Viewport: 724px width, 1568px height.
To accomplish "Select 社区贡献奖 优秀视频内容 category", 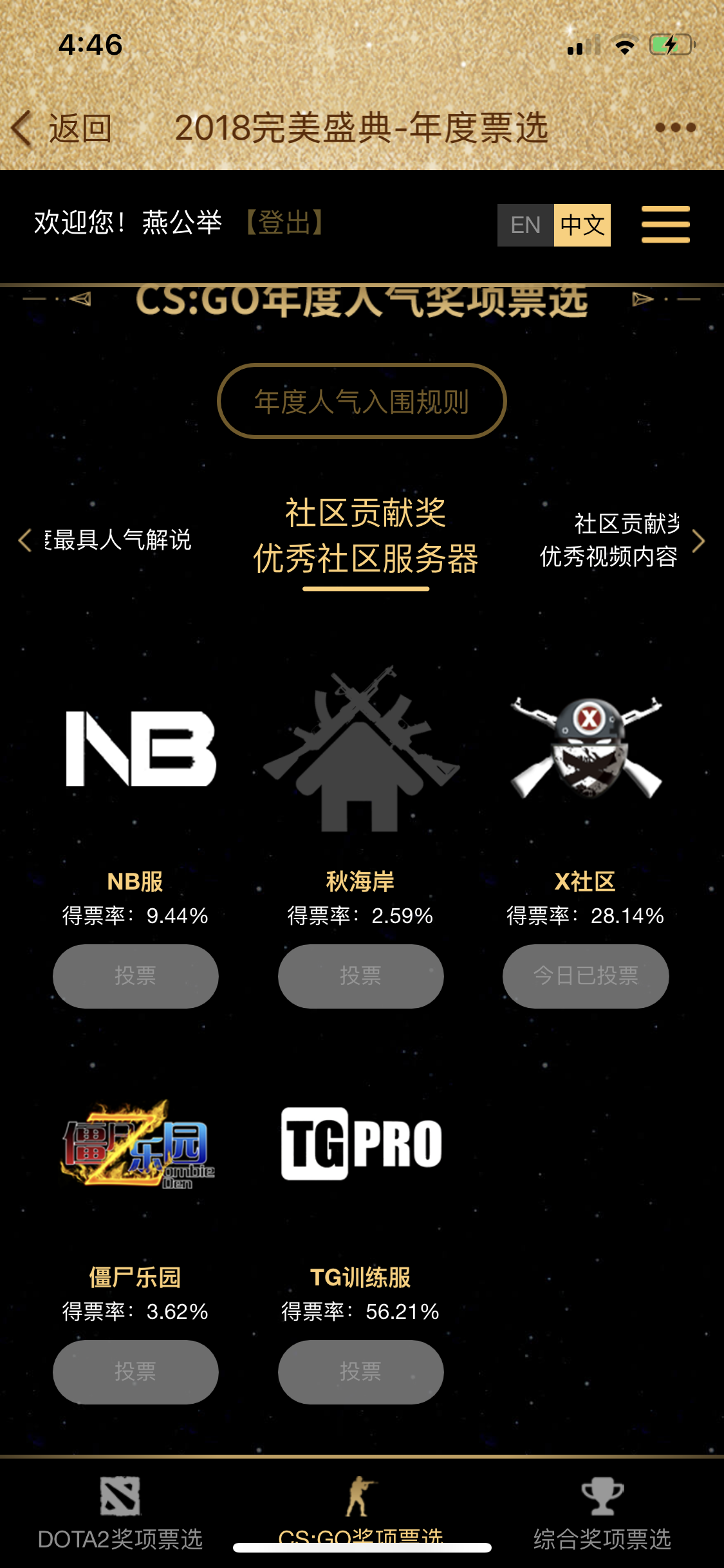I will click(609, 541).
